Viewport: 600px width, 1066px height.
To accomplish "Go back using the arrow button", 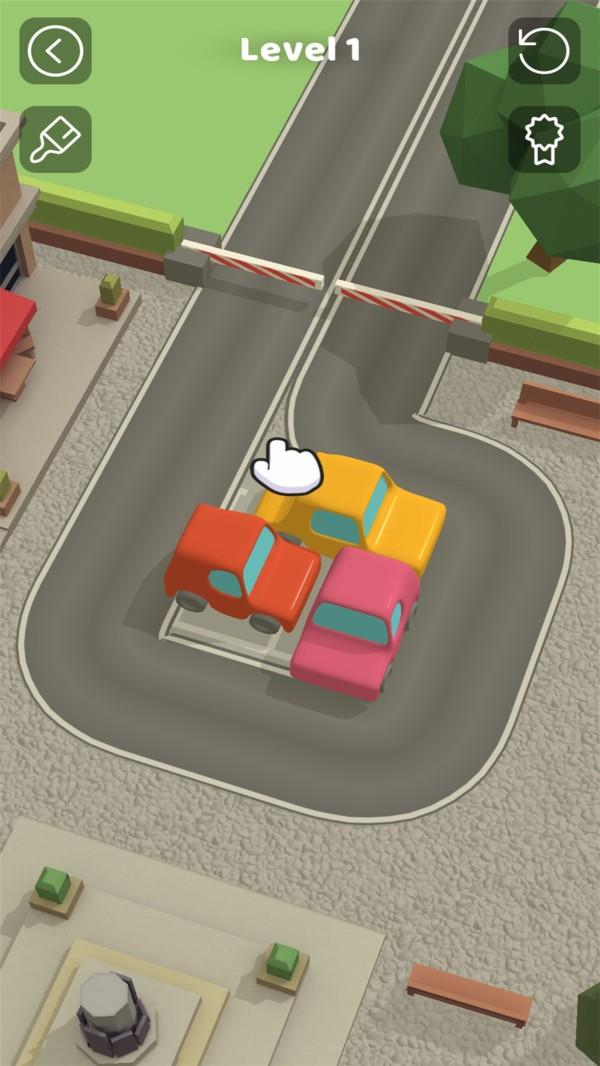I will click(55, 51).
